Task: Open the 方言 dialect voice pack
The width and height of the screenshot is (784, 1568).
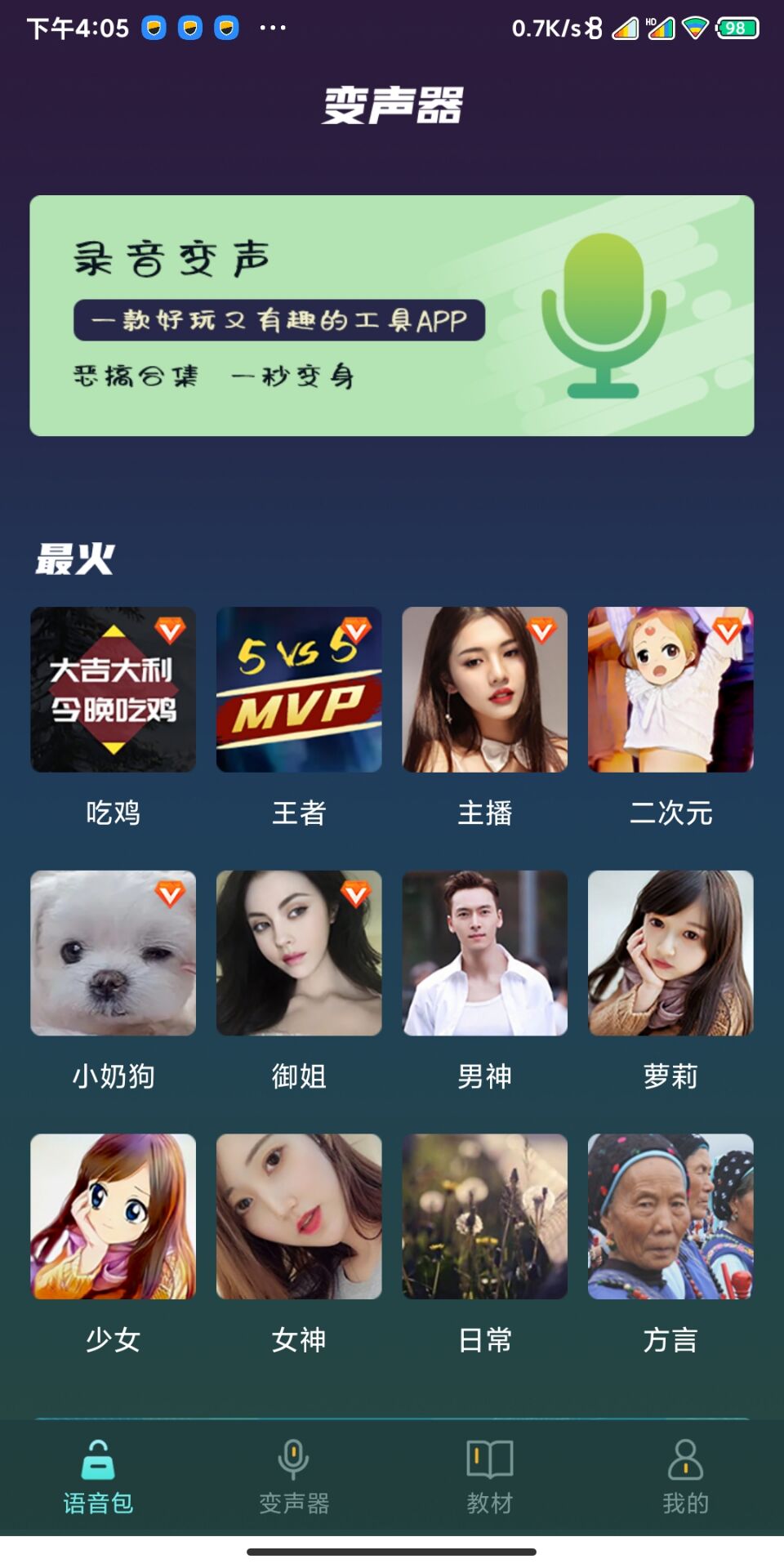Action: 670,1217
